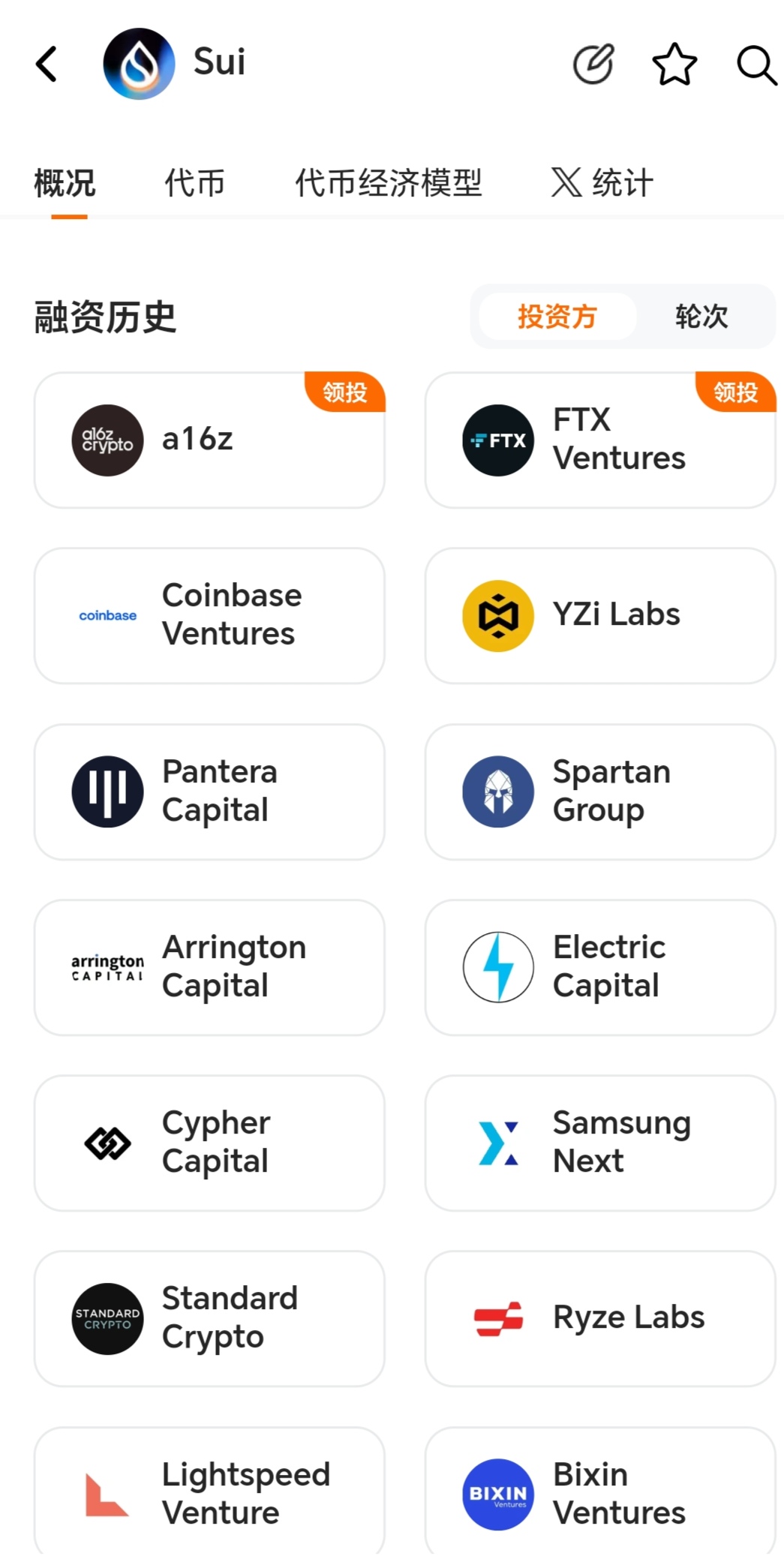
Task: Select the 投资方 segment
Action: pos(557,316)
